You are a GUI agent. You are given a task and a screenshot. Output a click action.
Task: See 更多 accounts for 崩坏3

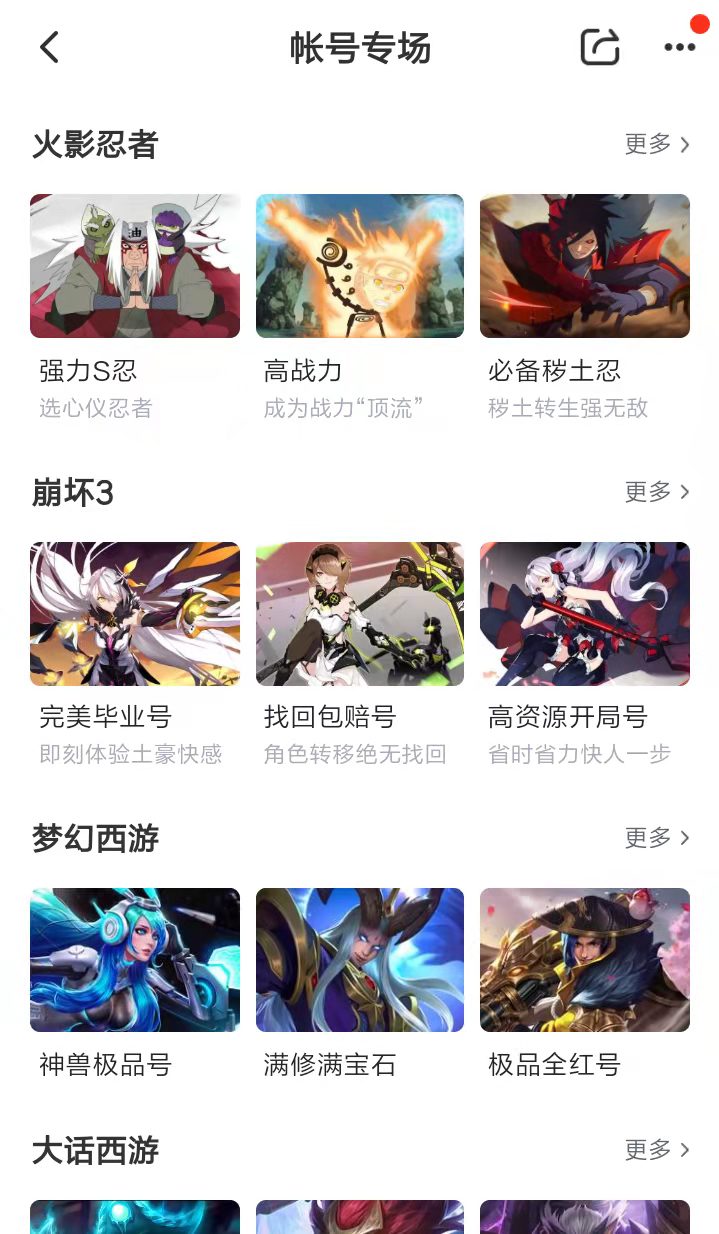click(x=657, y=492)
